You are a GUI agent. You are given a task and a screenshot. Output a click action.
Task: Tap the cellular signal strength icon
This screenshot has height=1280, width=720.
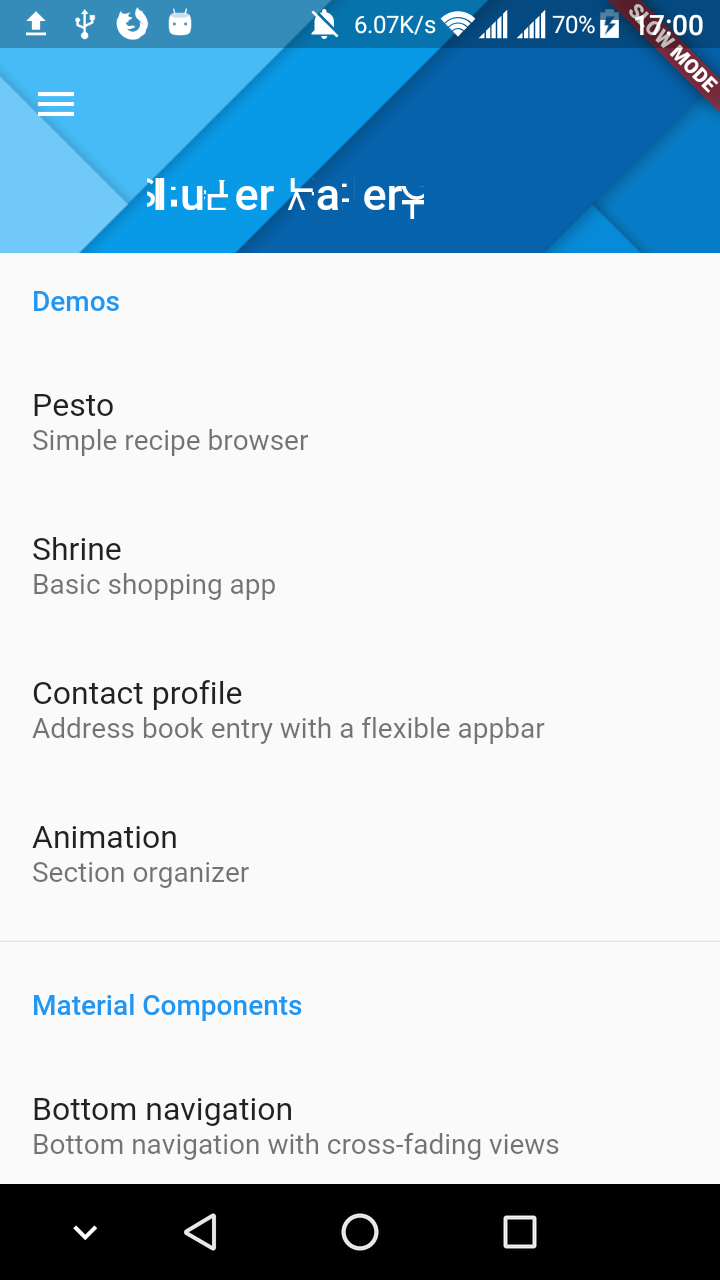click(x=495, y=22)
